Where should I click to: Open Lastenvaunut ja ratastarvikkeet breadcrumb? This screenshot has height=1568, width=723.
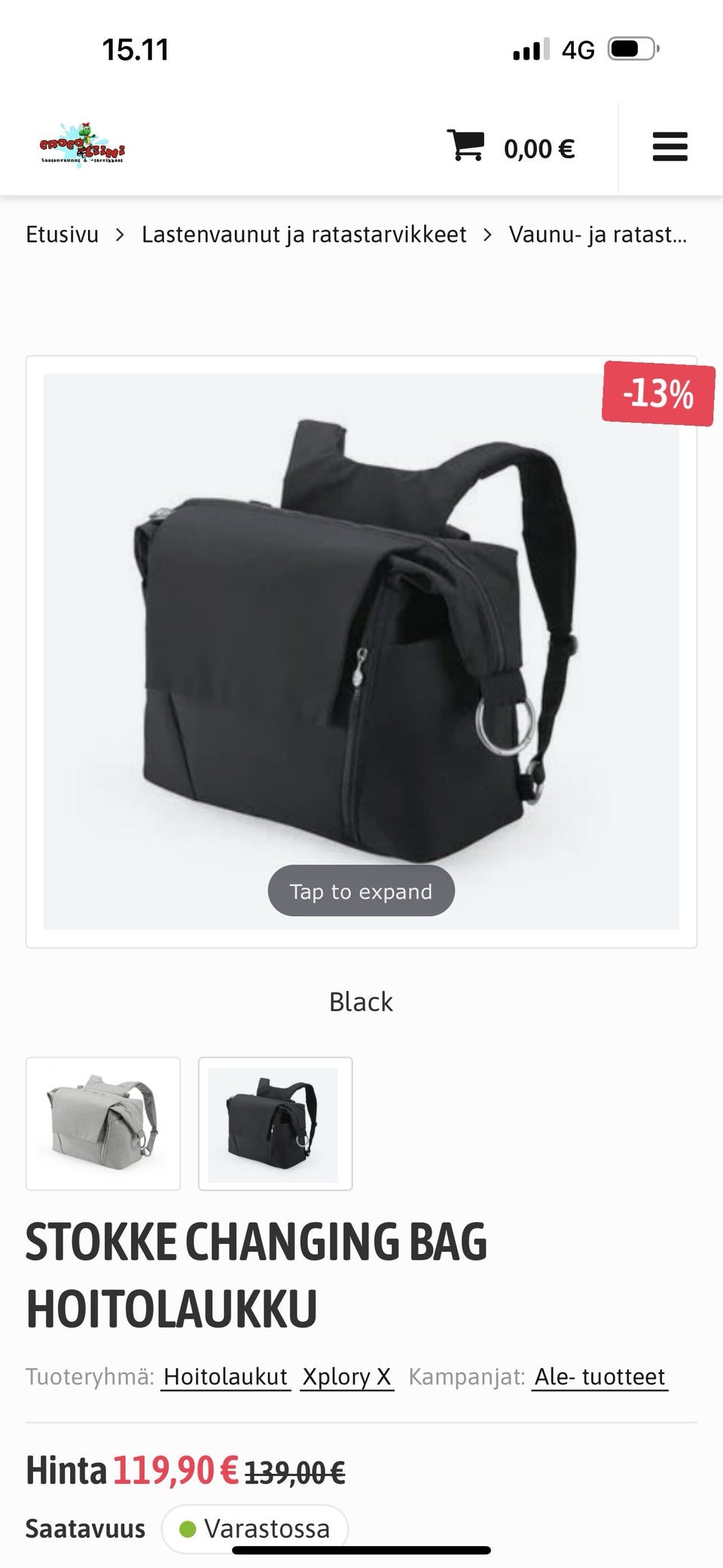pyautogui.click(x=304, y=234)
